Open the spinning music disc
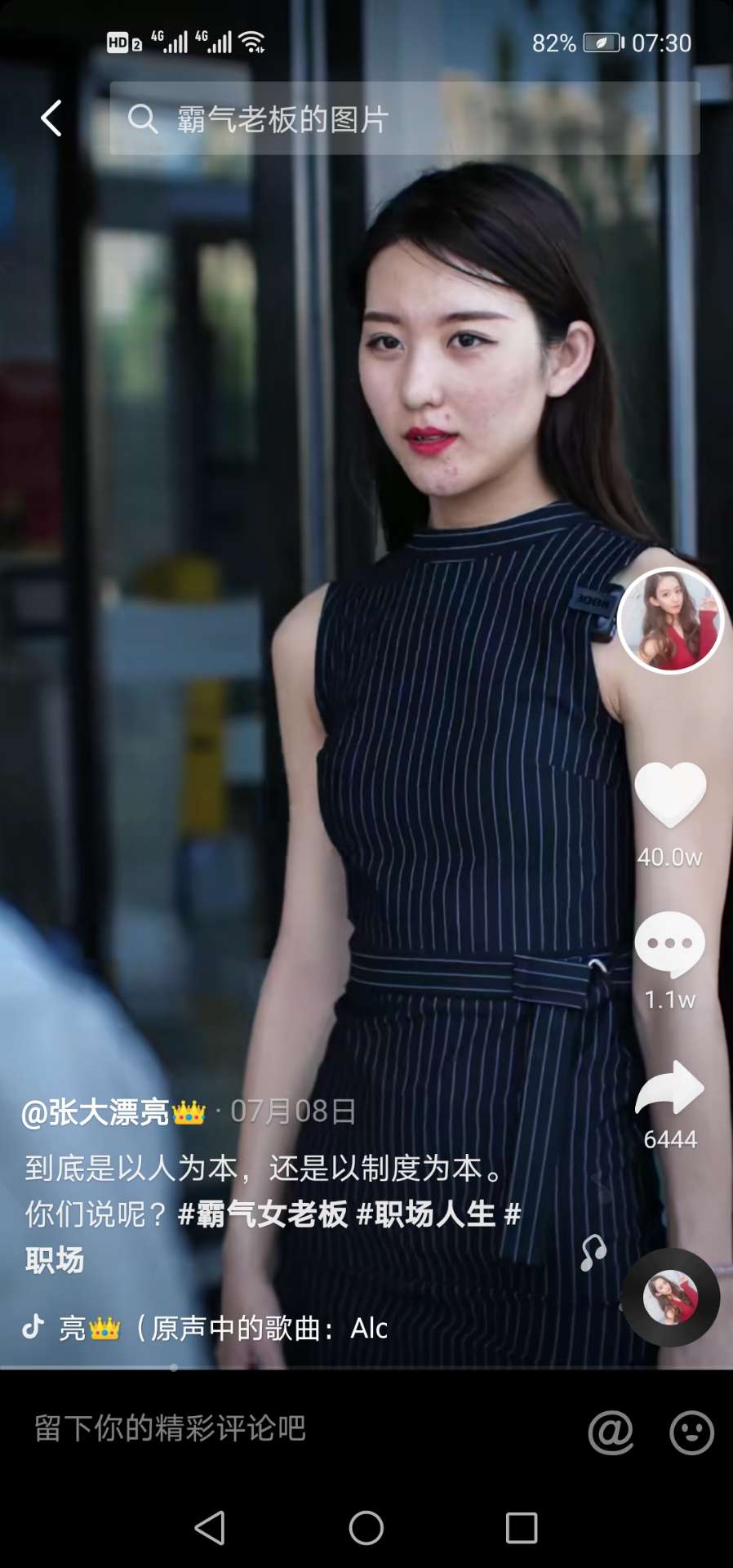 pos(670,1297)
